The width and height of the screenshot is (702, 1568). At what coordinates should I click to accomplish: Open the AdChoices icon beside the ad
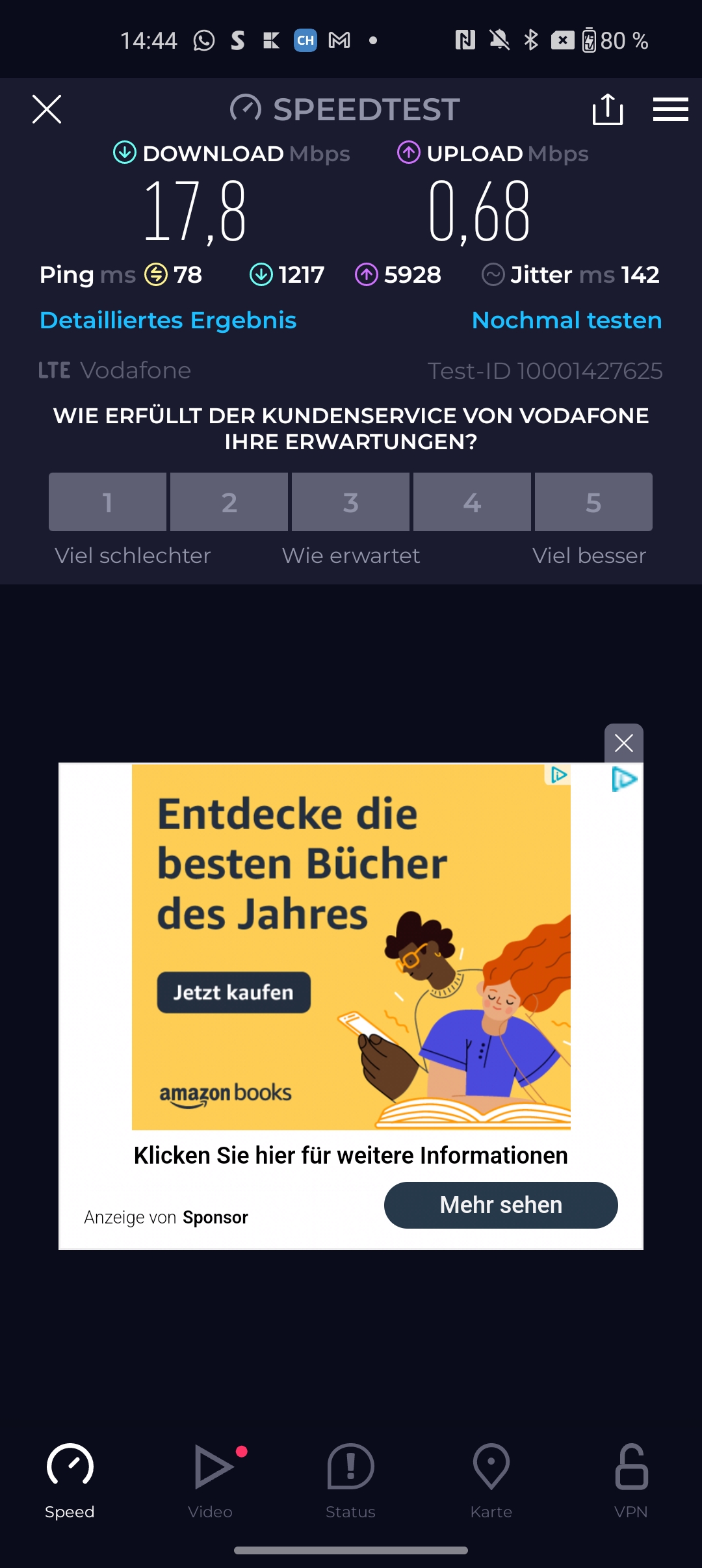(x=625, y=779)
